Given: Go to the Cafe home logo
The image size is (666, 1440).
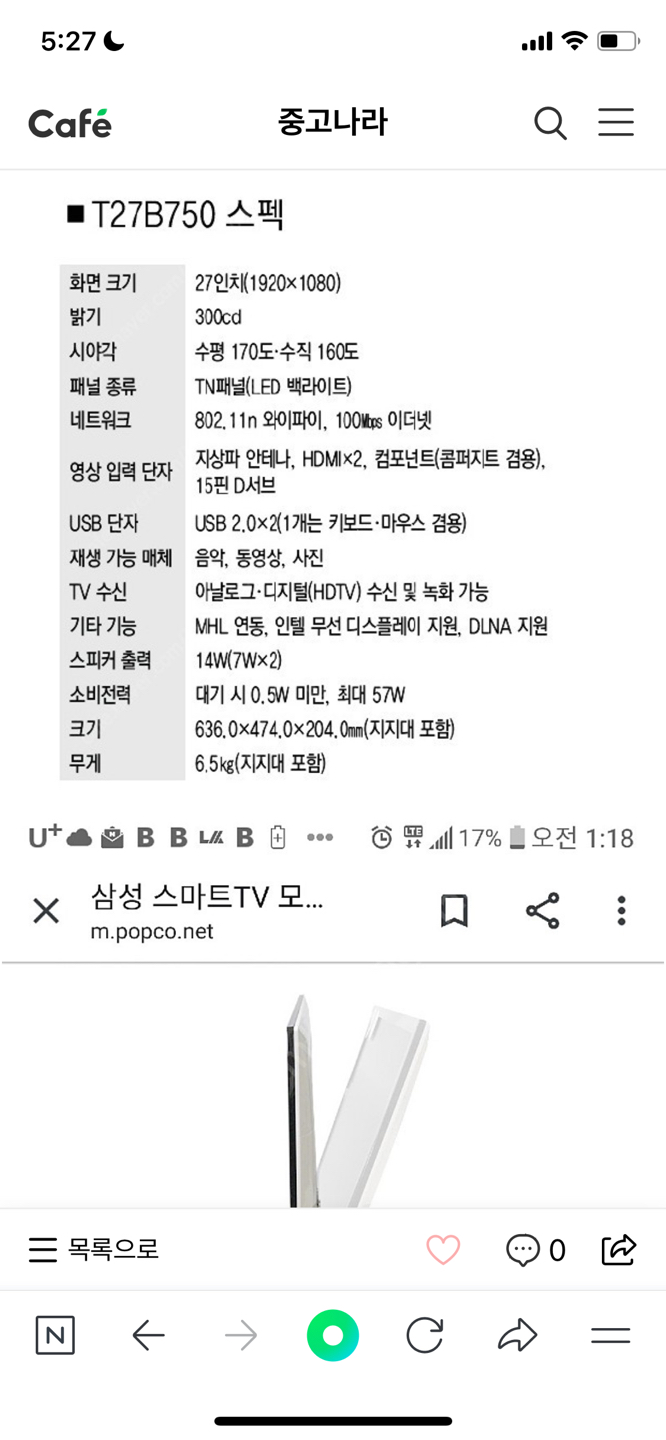Looking at the screenshot, I should (x=70, y=123).
